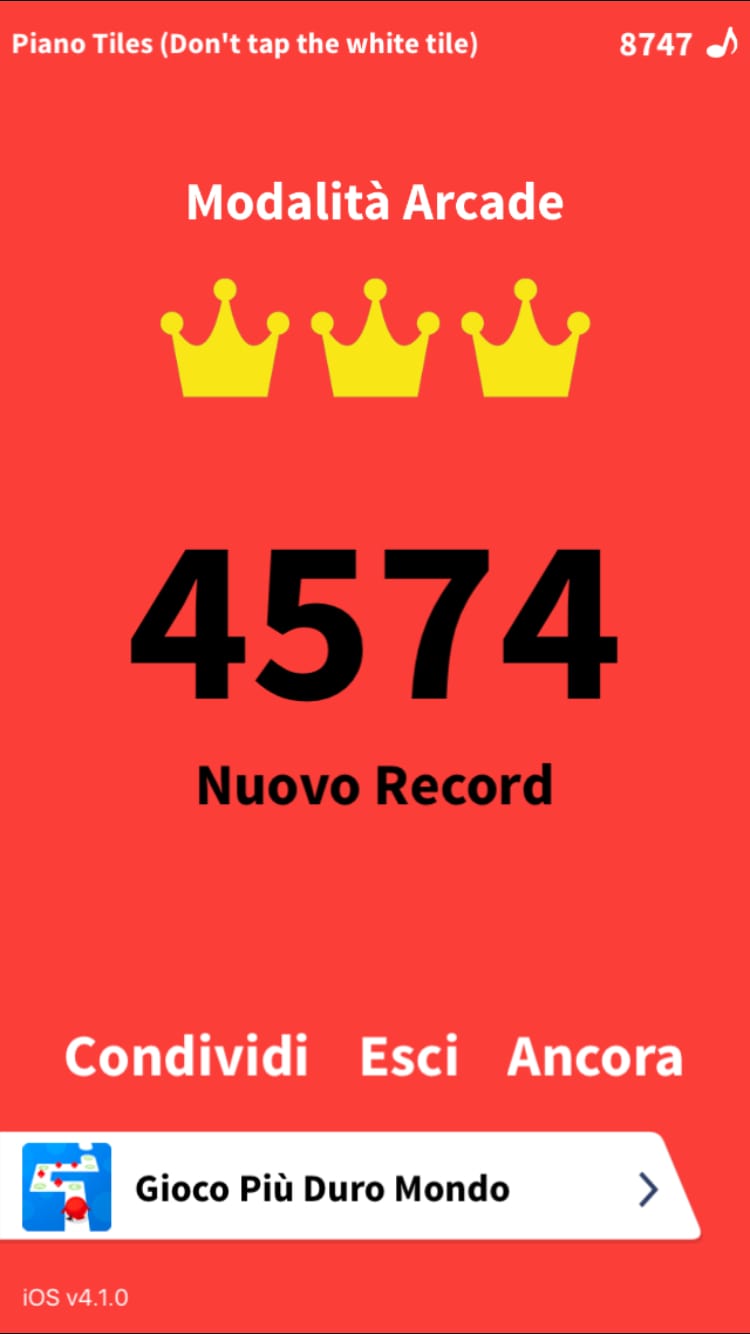Play again with Ancora
750x1334 pixels.
[595, 1056]
